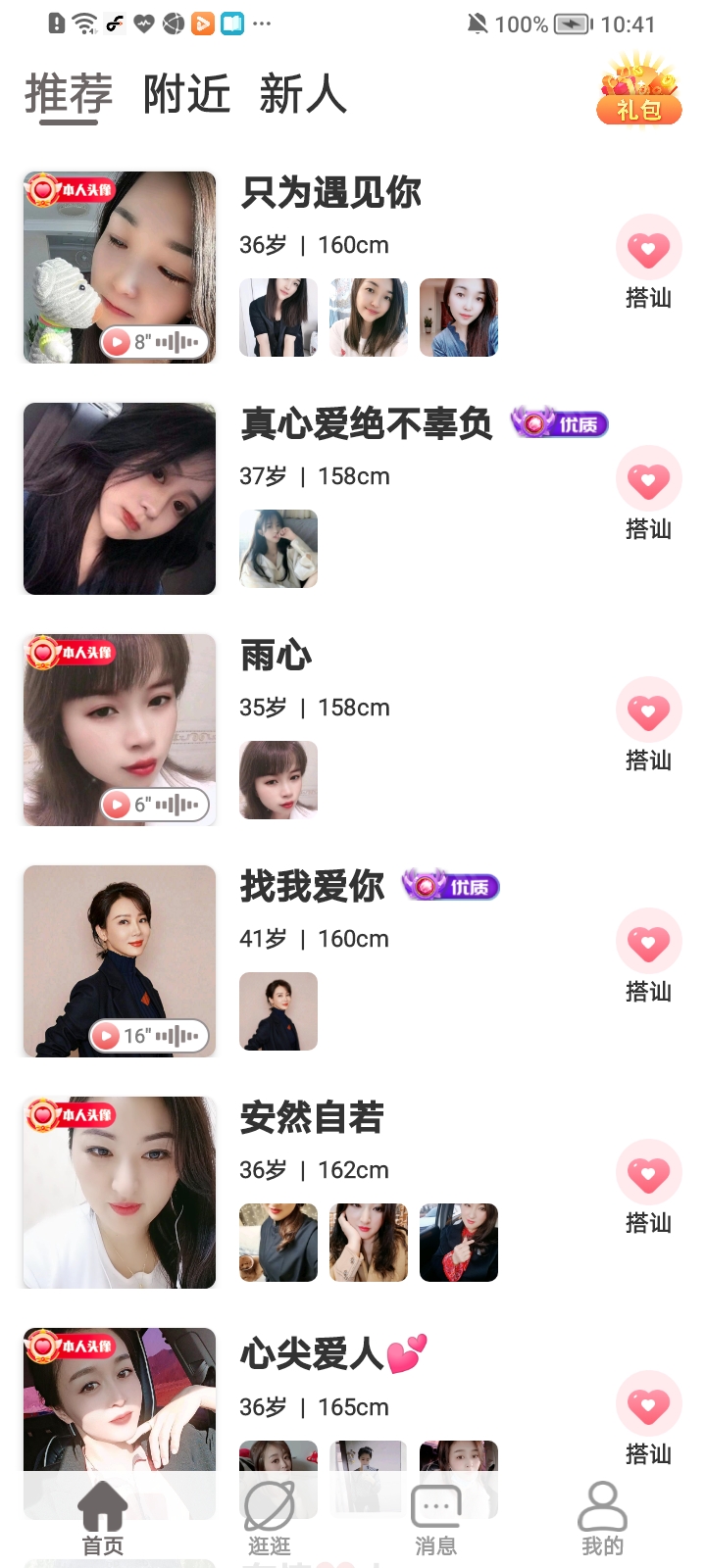Tap the heart icon beside 找我爱你
The image size is (706, 1568).
pos(648,941)
